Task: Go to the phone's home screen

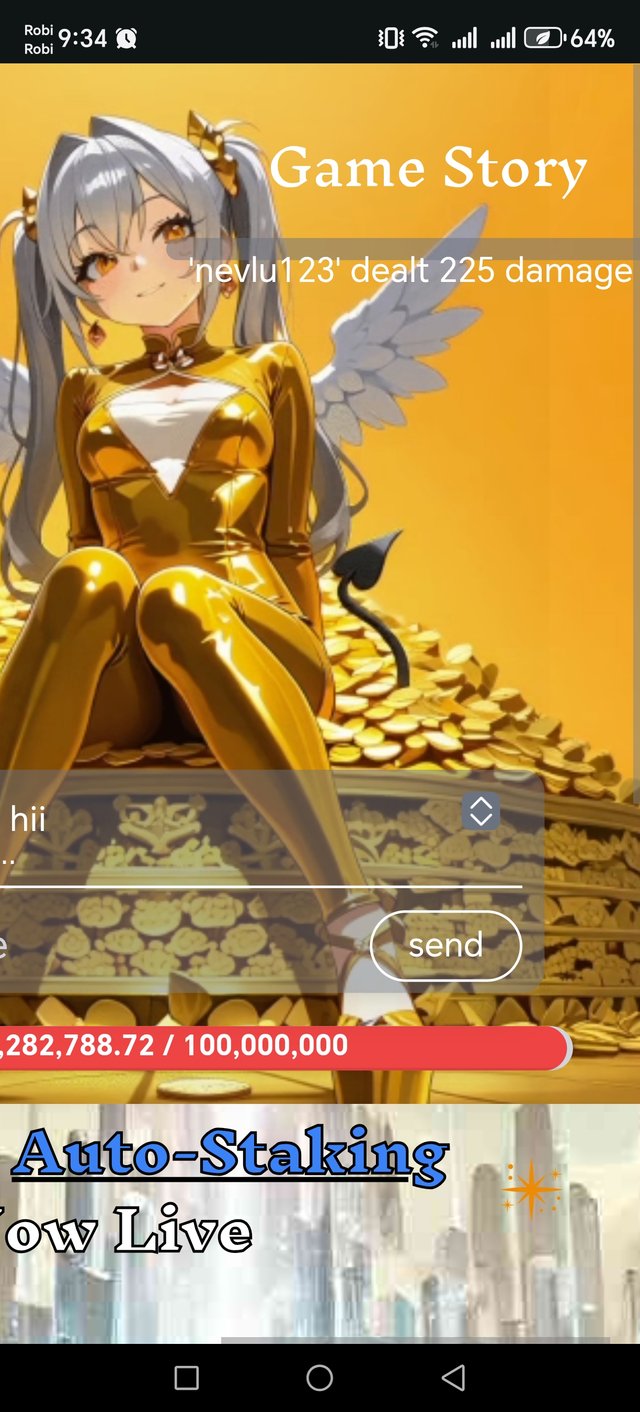Action: 320,1378
